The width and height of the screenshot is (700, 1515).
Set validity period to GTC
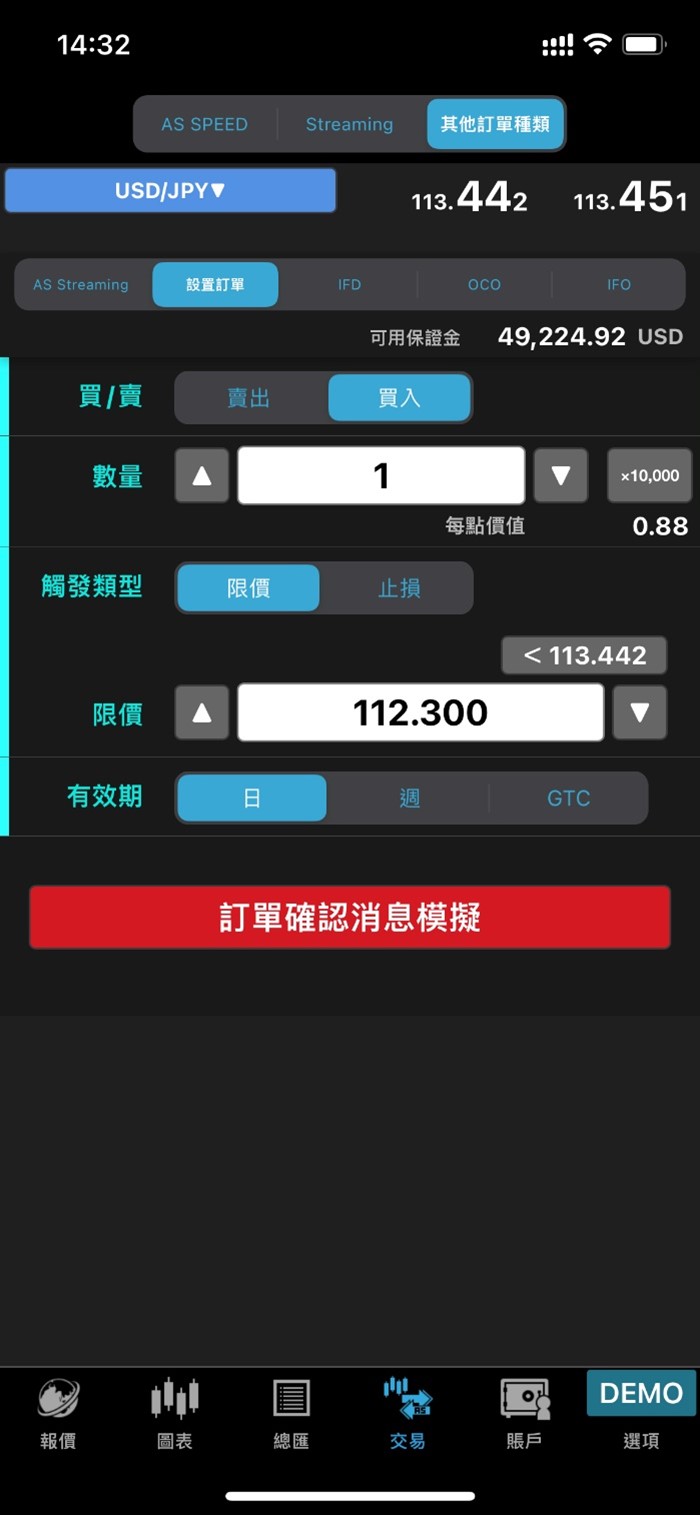568,798
